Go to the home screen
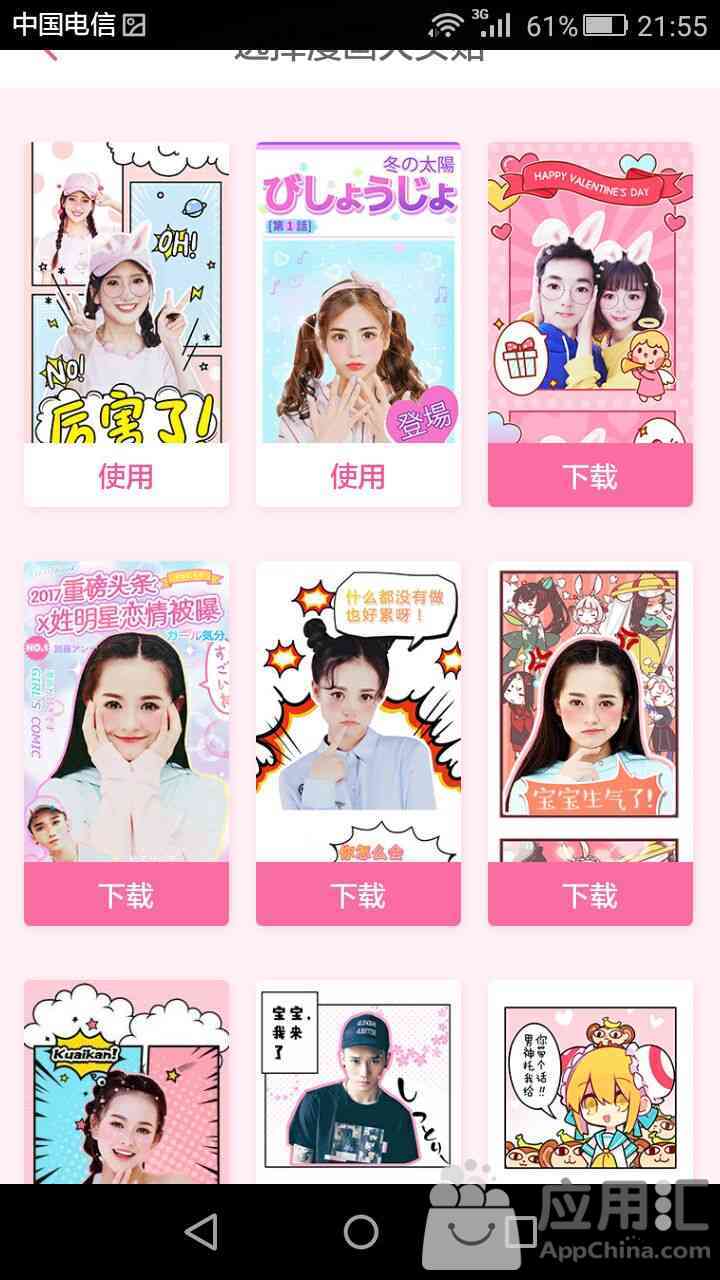Viewport: 720px width, 1280px height. pyautogui.click(x=360, y=1231)
